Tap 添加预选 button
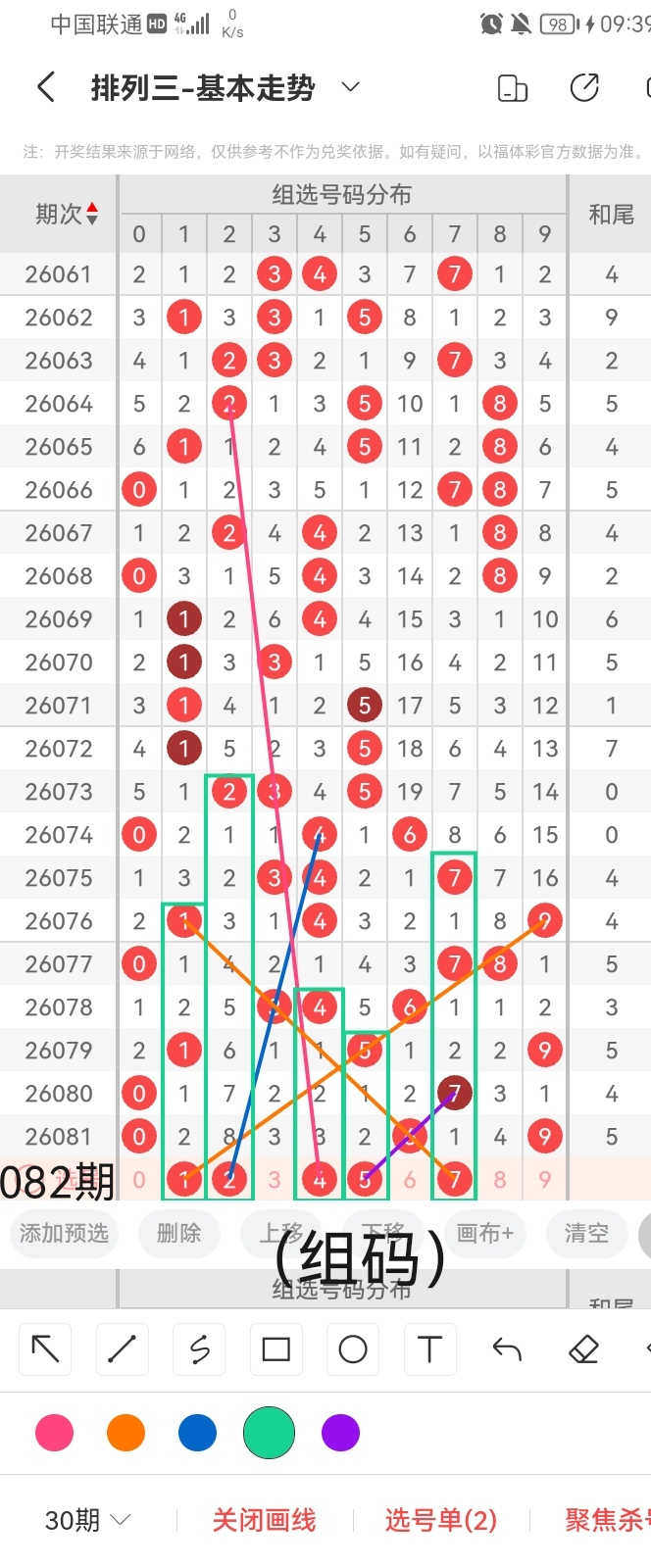Viewport: 651px width, 1568px height. coord(64,1233)
